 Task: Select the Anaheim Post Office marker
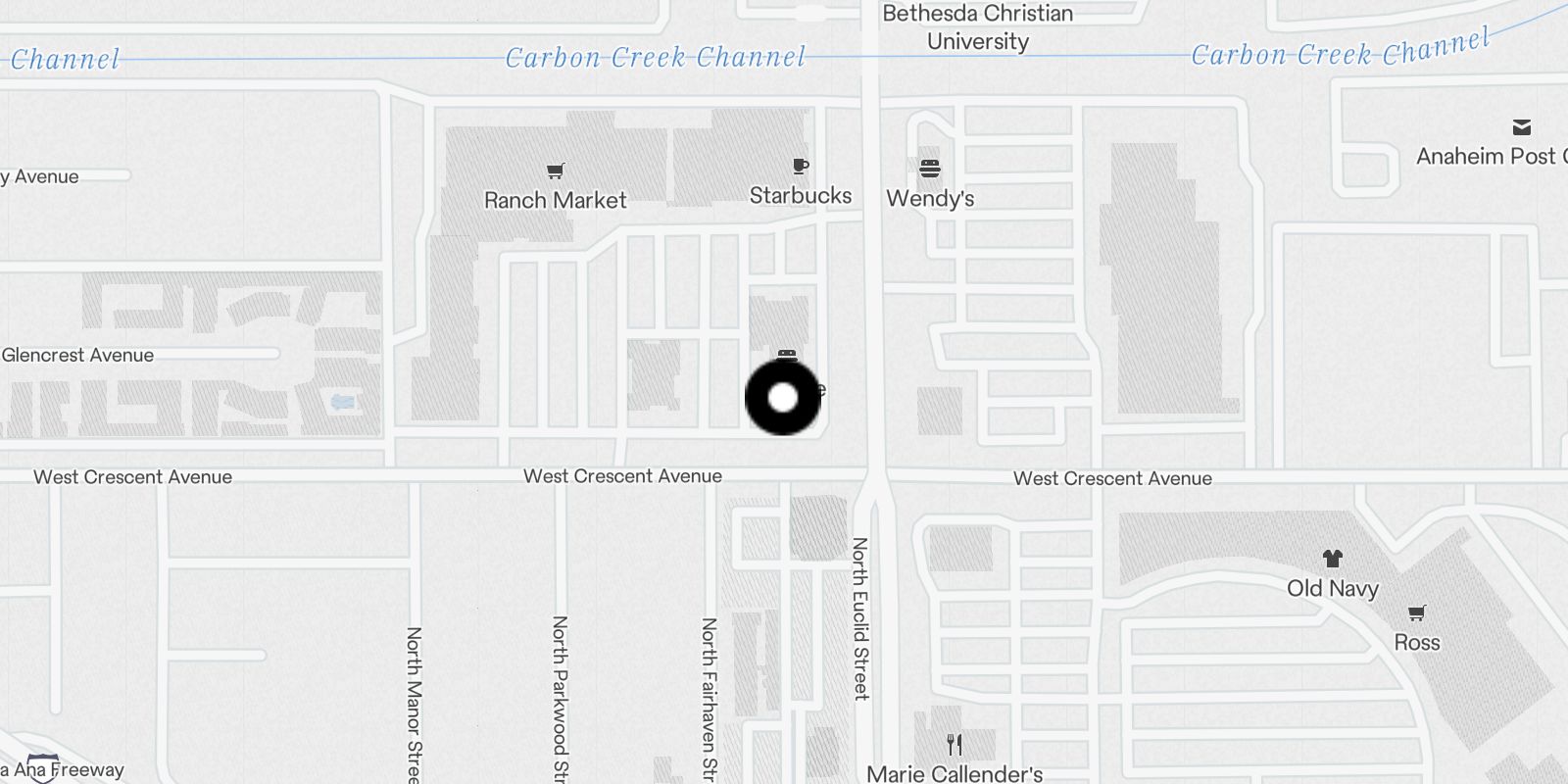point(1521,128)
